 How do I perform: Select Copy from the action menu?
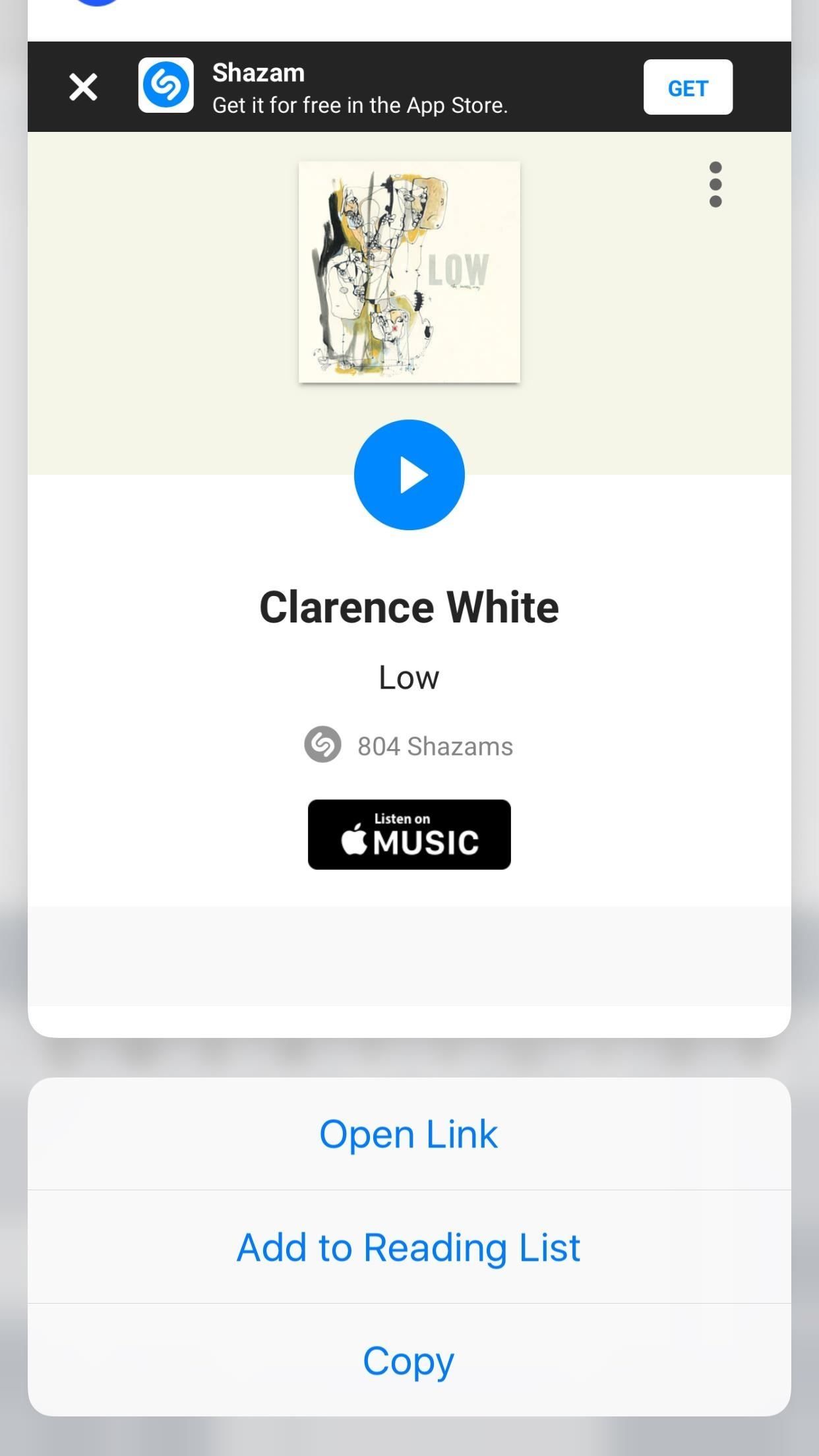(x=409, y=1360)
